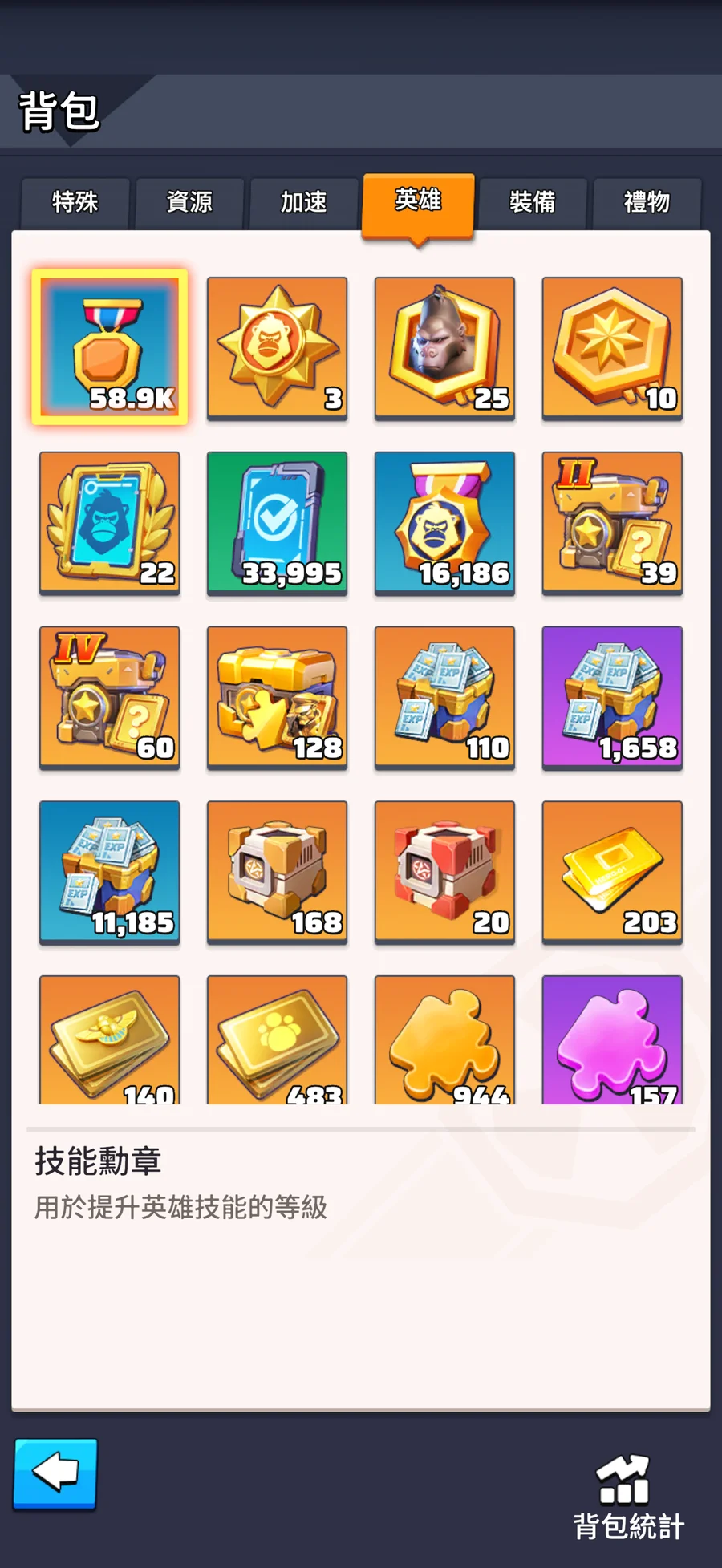Select the level II chest with count 39

pos(612,522)
